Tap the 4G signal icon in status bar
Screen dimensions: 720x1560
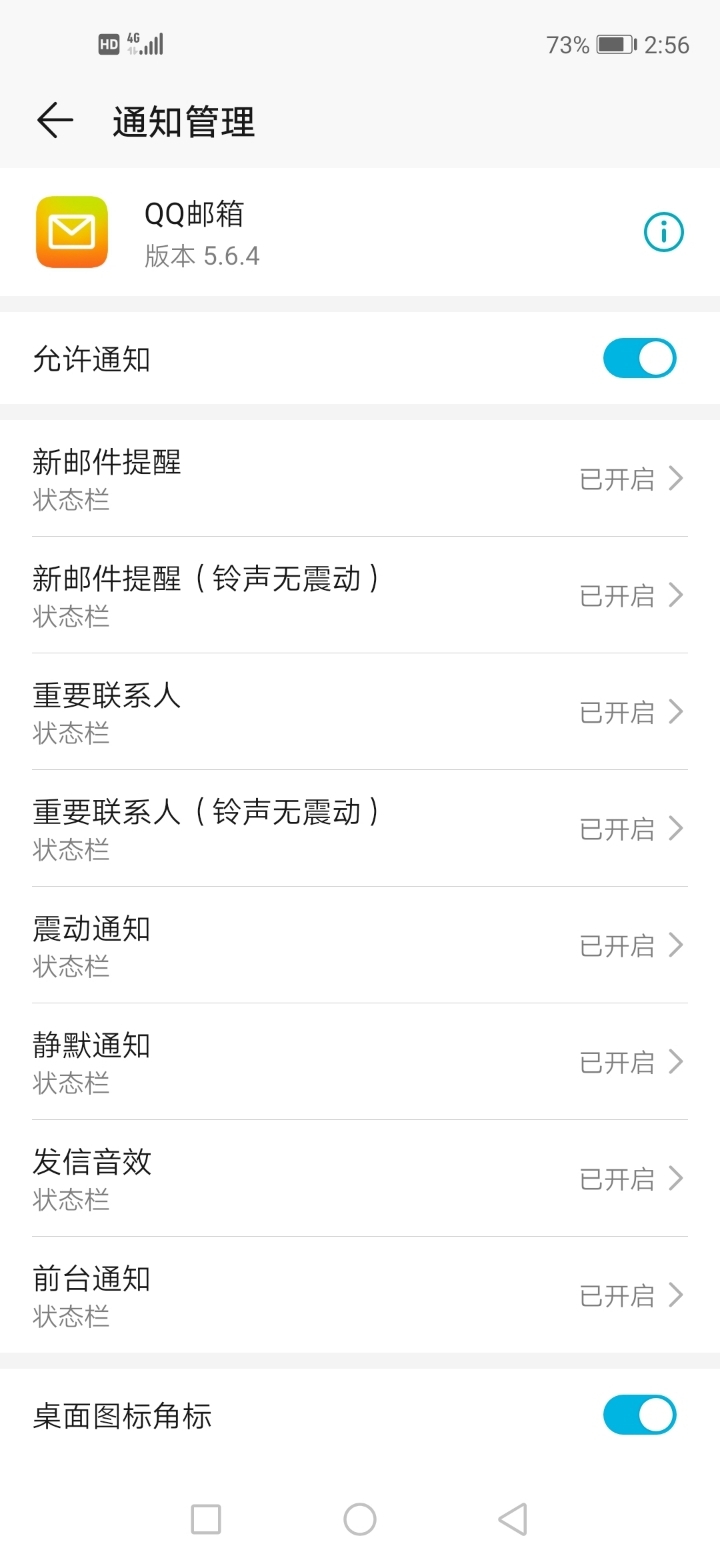point(148,43)
